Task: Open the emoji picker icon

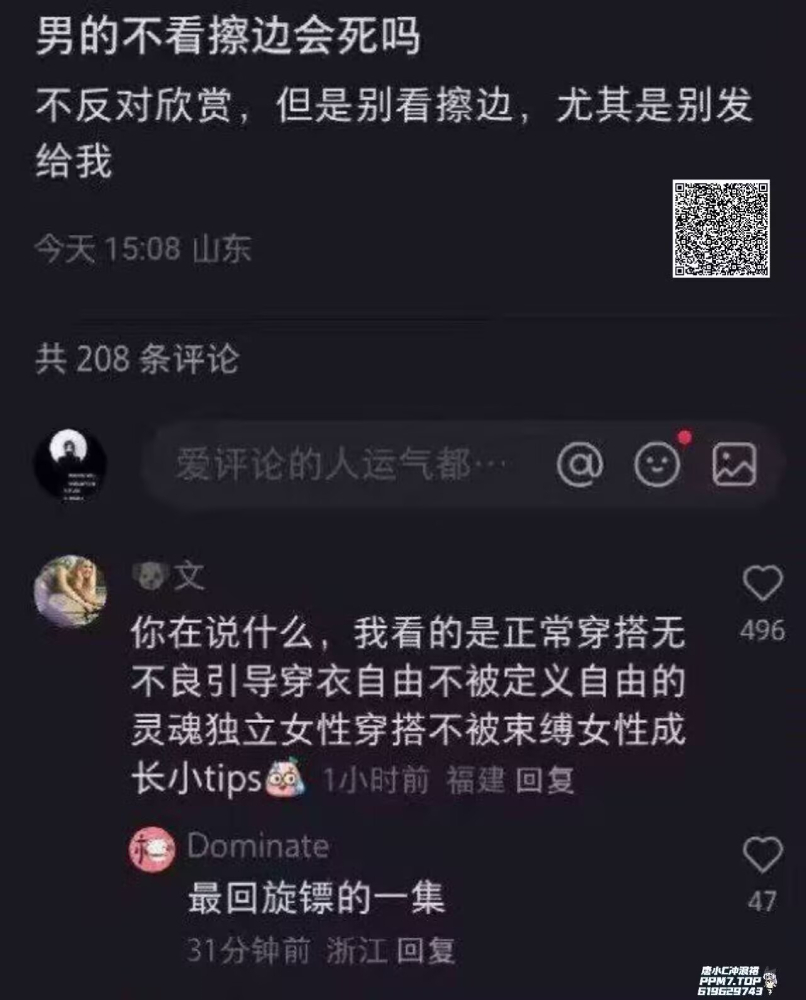Action: [658, 463]
